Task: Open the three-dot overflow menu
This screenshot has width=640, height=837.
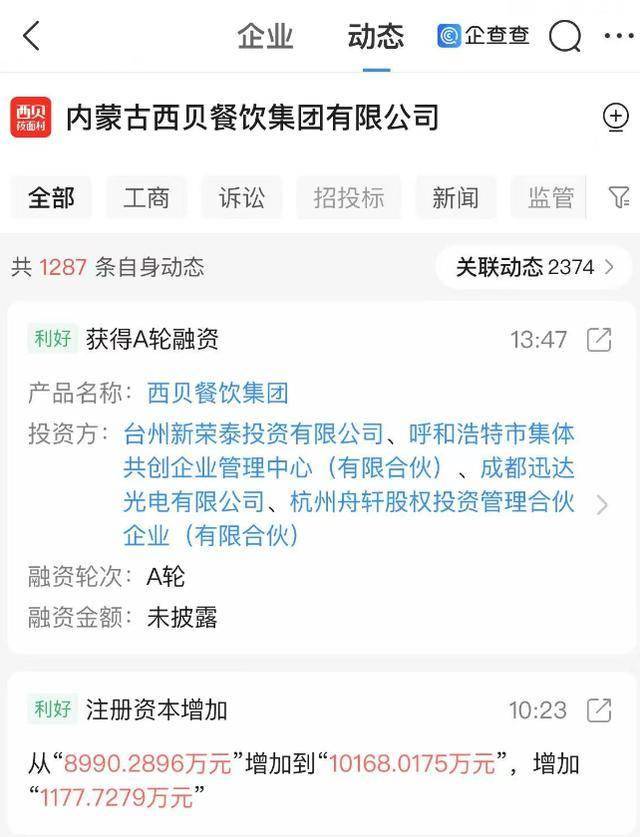Action: coord(619,37)
